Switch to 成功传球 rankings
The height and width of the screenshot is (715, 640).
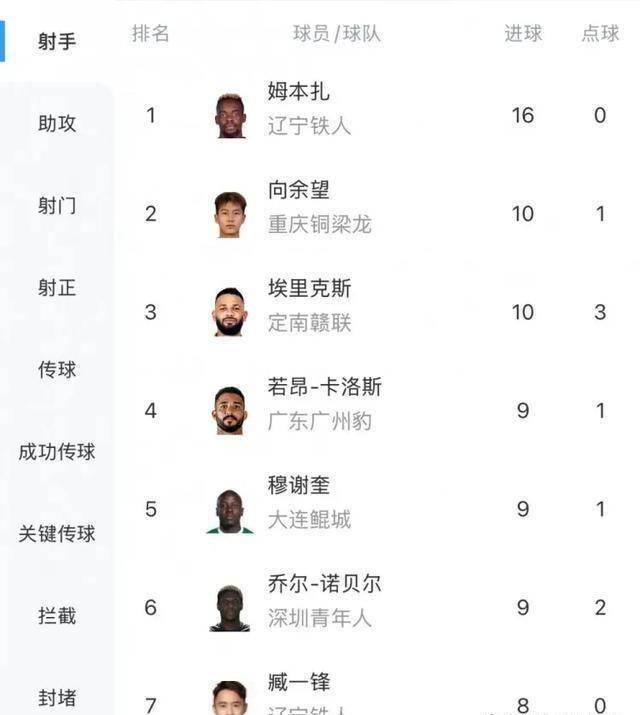point(57,452)
